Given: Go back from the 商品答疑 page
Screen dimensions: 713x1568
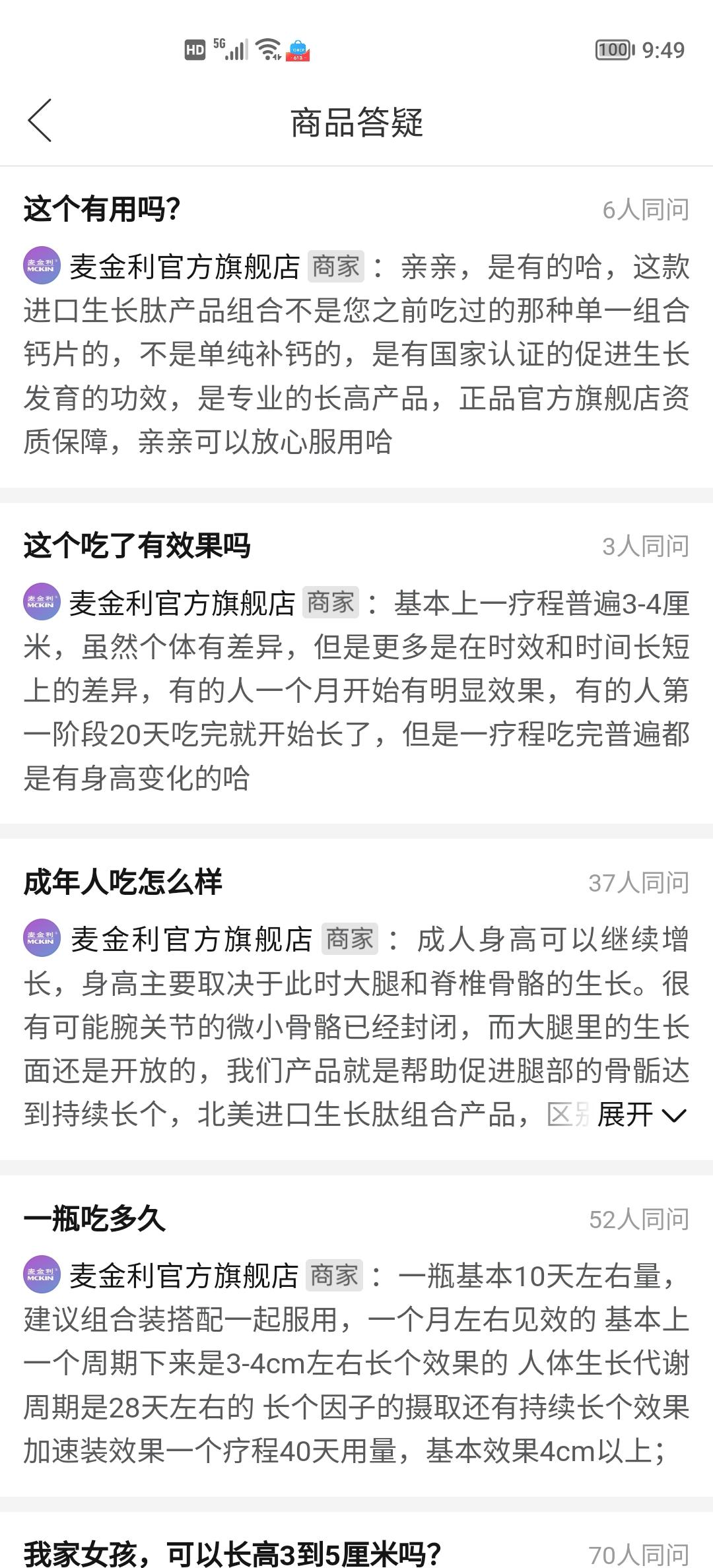Looking at the screenshot, I should [x=40, y=121].
